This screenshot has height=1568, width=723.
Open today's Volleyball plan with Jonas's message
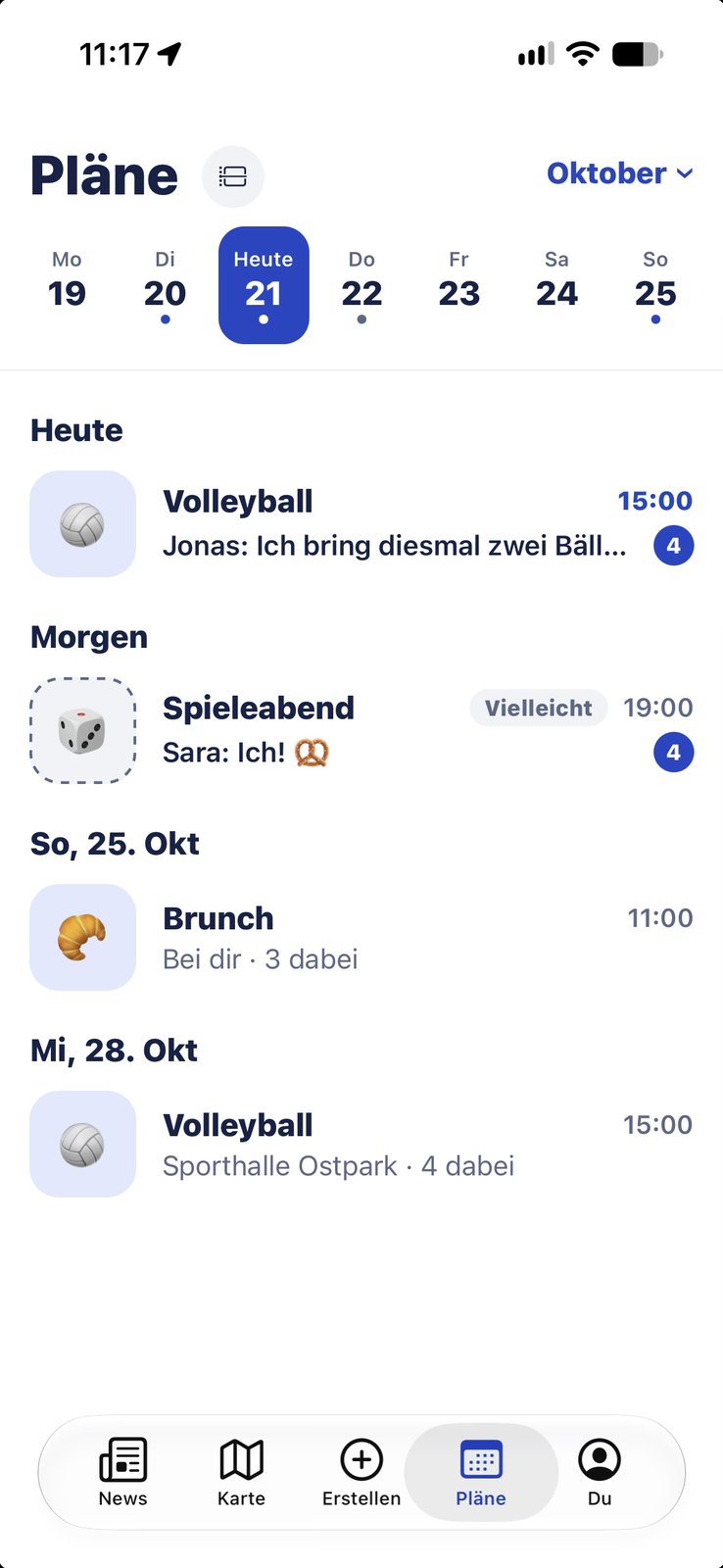(x=361, y=524)
